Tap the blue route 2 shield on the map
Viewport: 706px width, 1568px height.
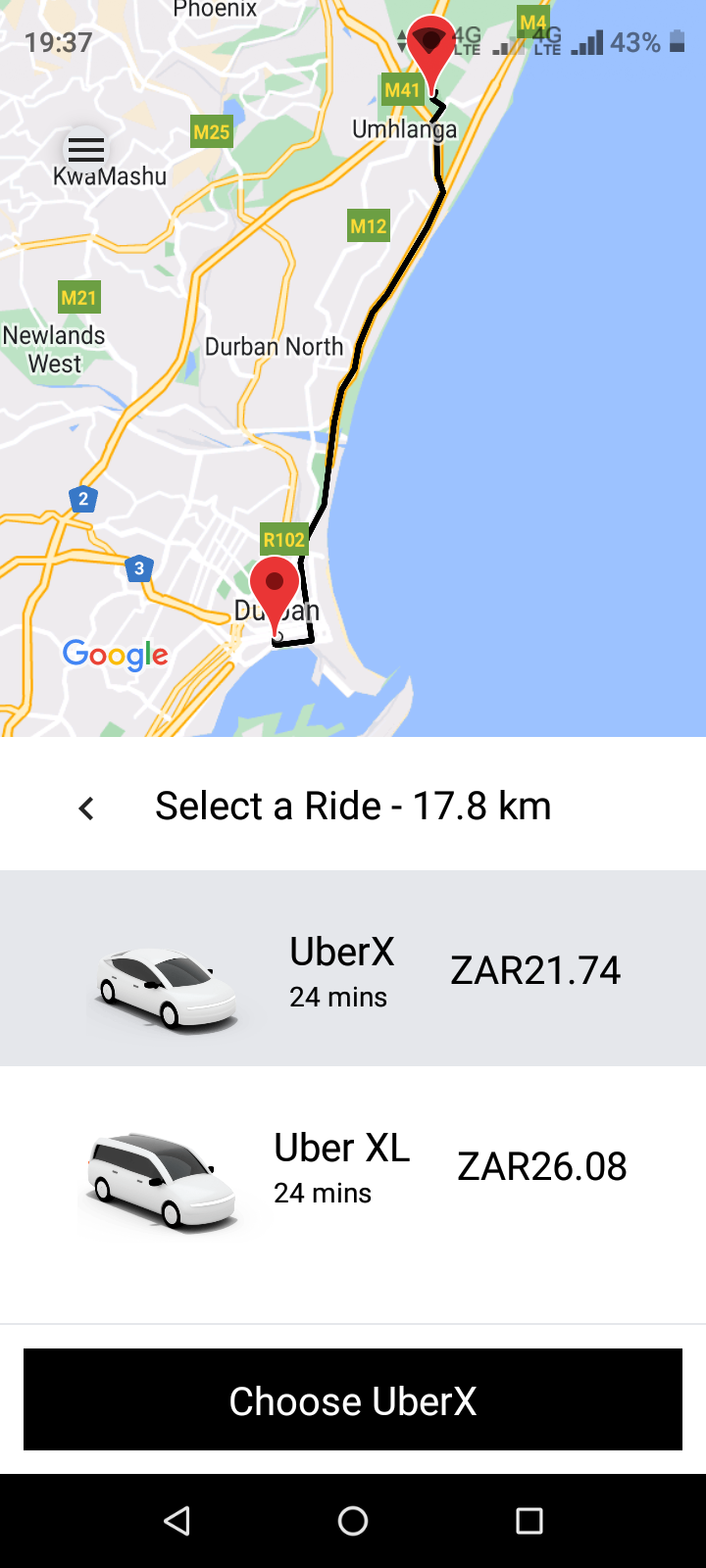83,500
